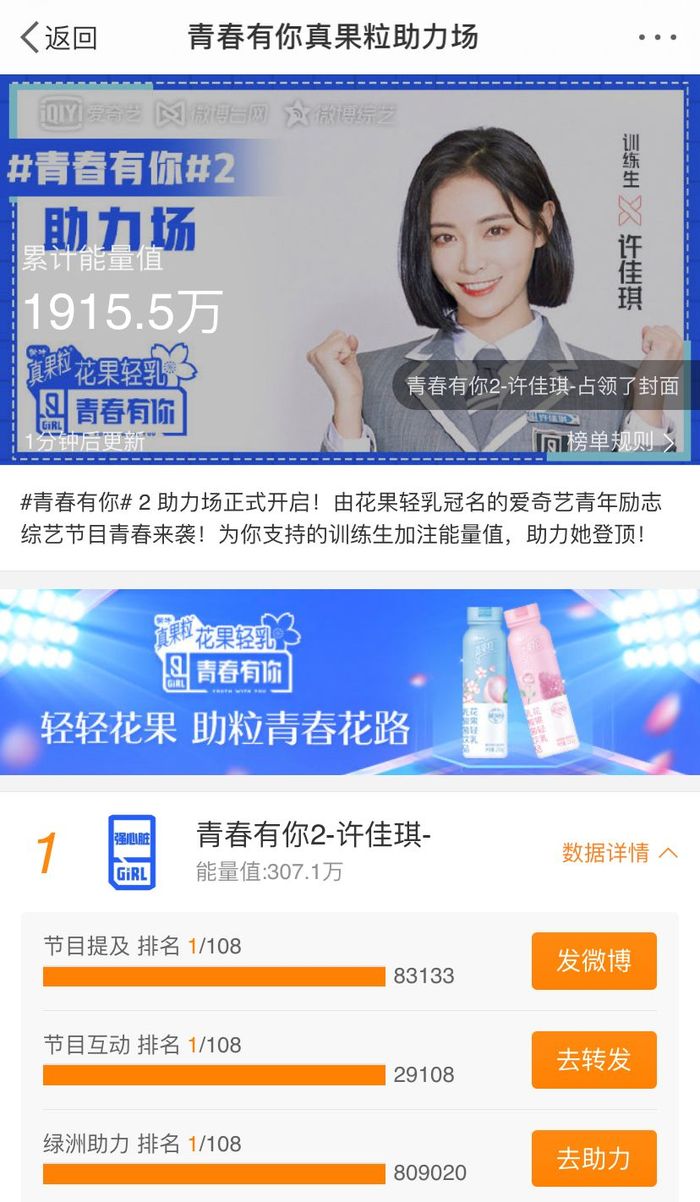Tap 去转发 to repost
The width and height of the screenshot is (700, 1202).
[x=593, y=1060]
